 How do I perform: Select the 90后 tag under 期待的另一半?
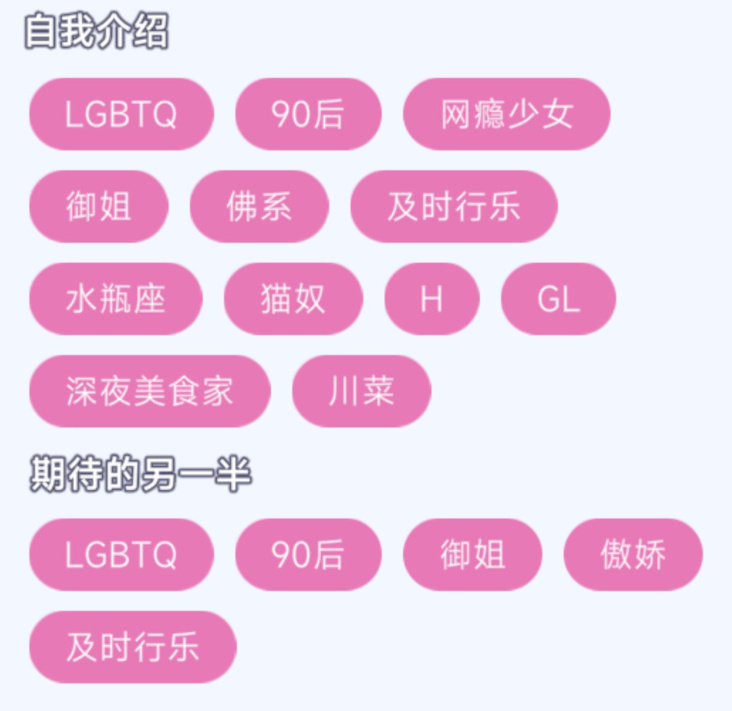(x=308, y=554)
